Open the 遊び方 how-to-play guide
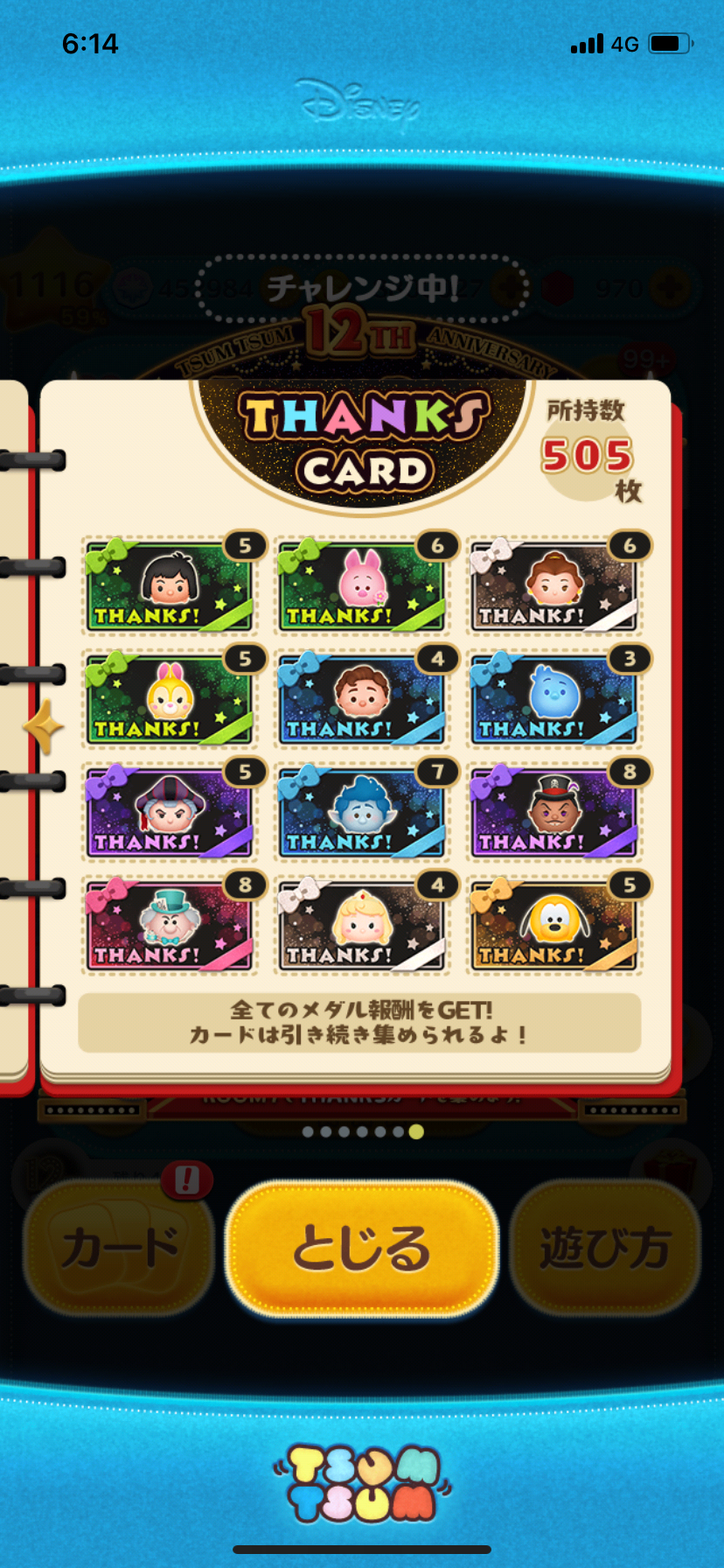The image size is (724, 1568). pos(605,1248)
